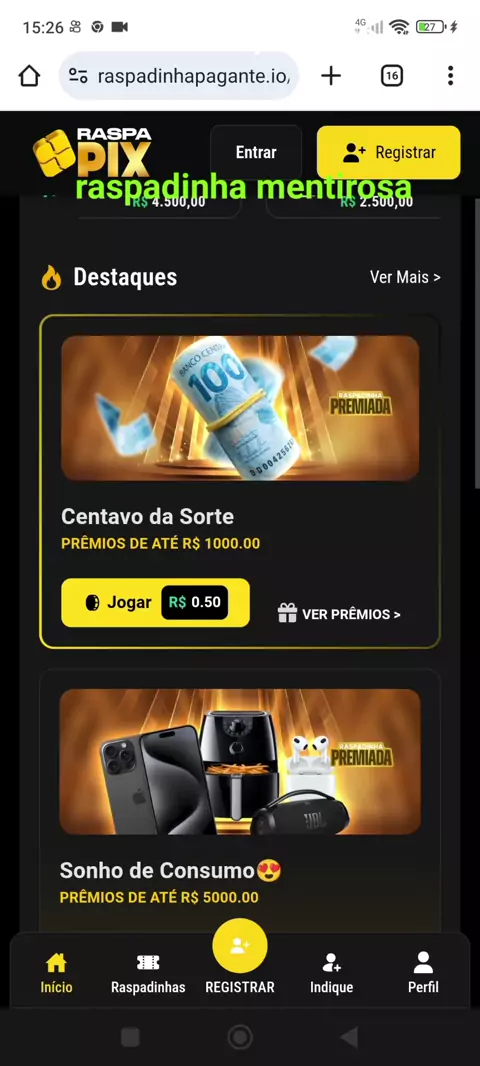Open Ver Mais next to Destaques

tap(405, 277)
